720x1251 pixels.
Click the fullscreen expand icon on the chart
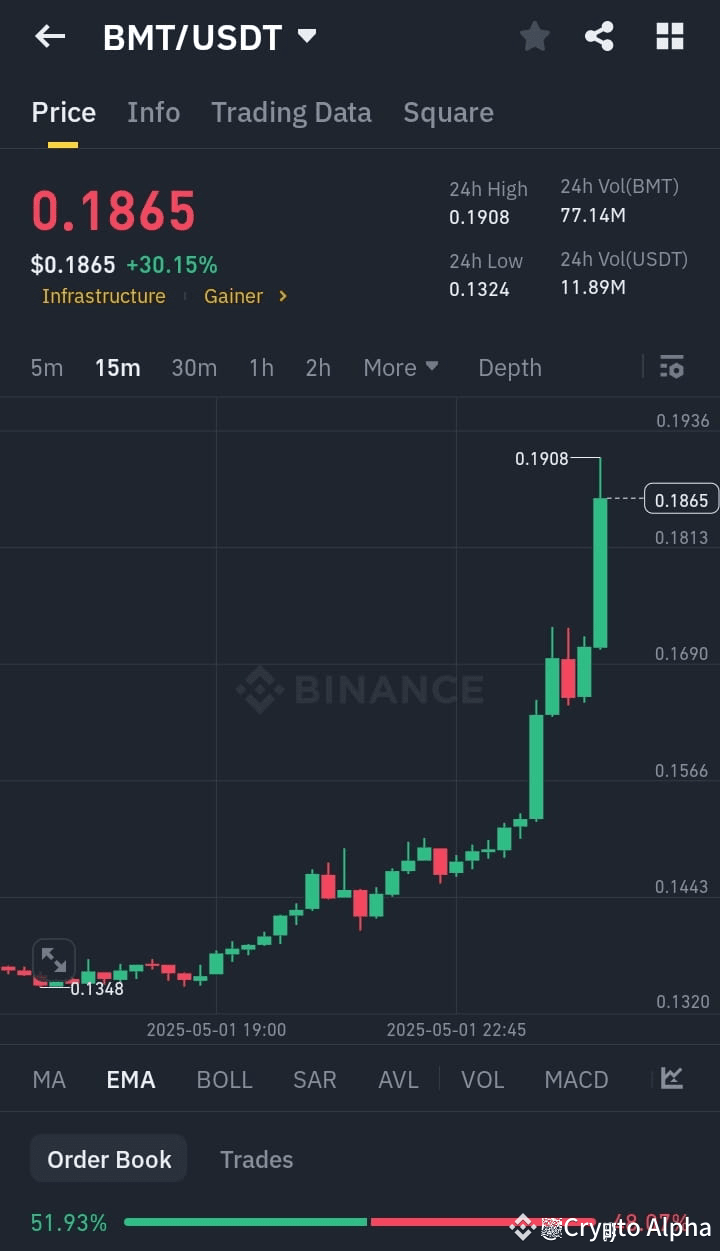click(x=54, y=960)
